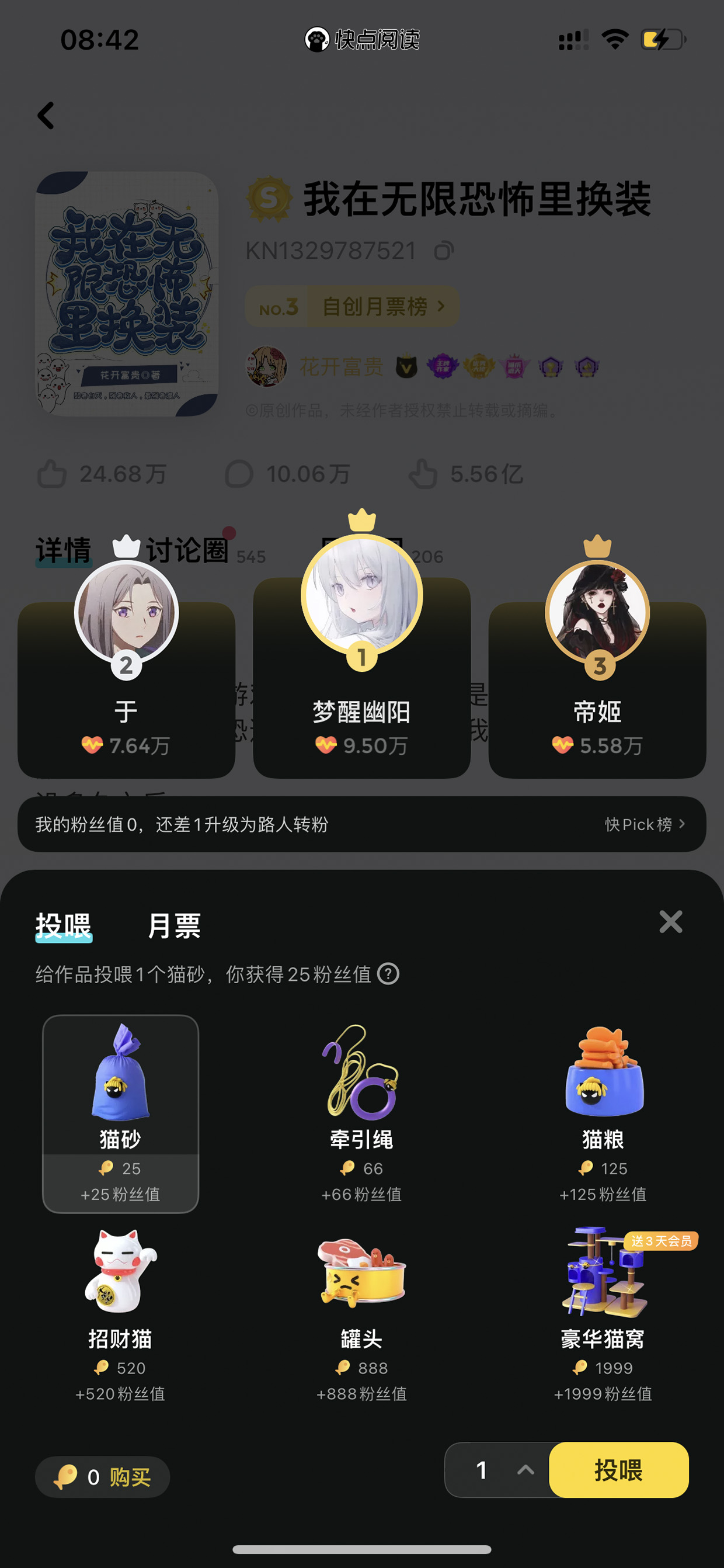
Task: Tap the yellow 投喂 button
Action: 619,1469
